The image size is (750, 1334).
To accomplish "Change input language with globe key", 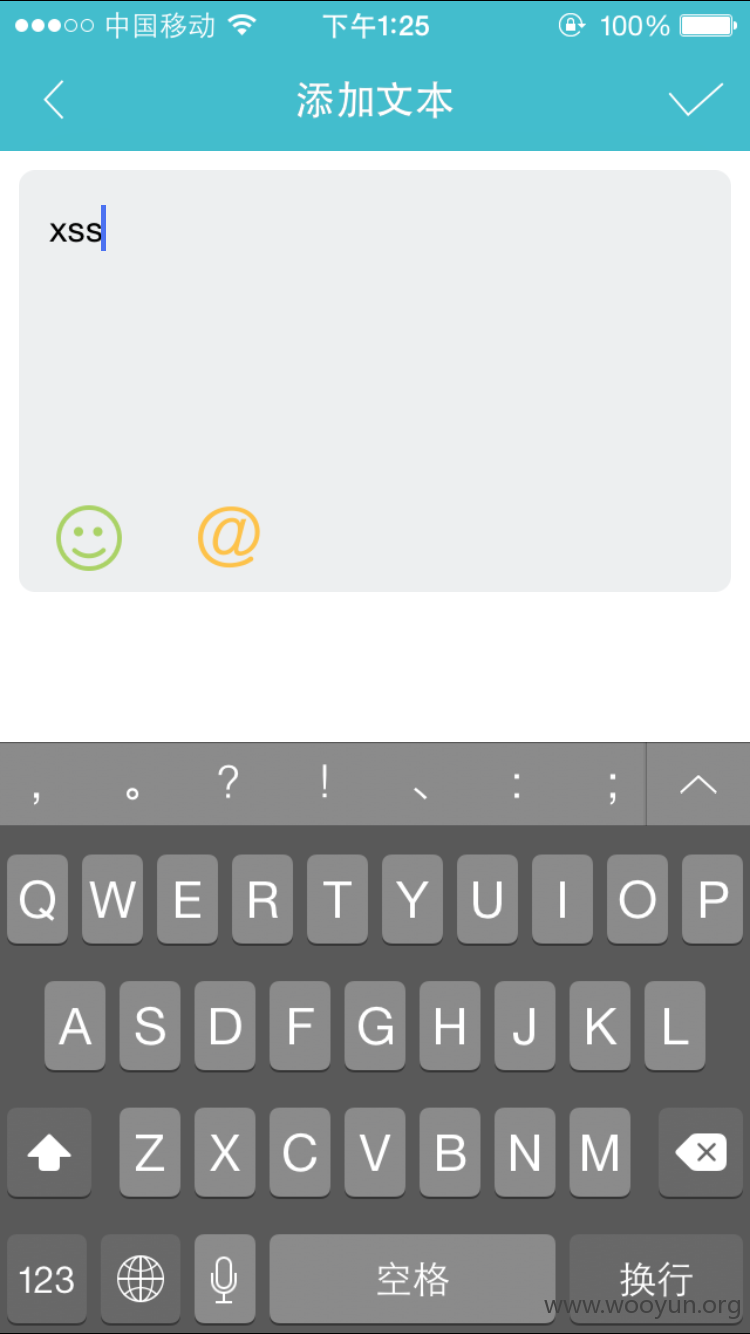I will 141,1280.
